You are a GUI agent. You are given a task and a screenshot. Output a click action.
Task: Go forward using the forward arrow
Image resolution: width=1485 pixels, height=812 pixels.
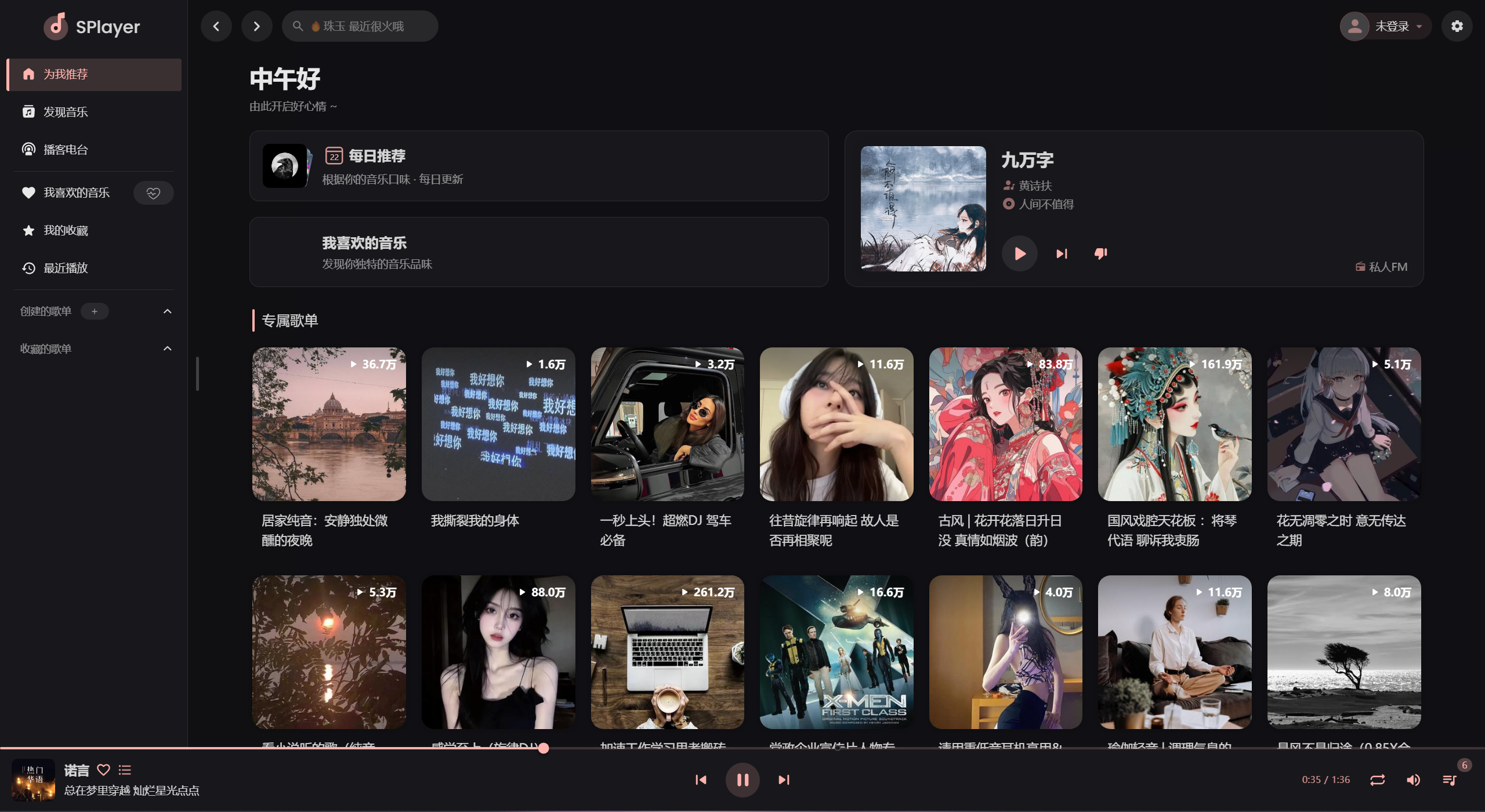click(256, 26)
